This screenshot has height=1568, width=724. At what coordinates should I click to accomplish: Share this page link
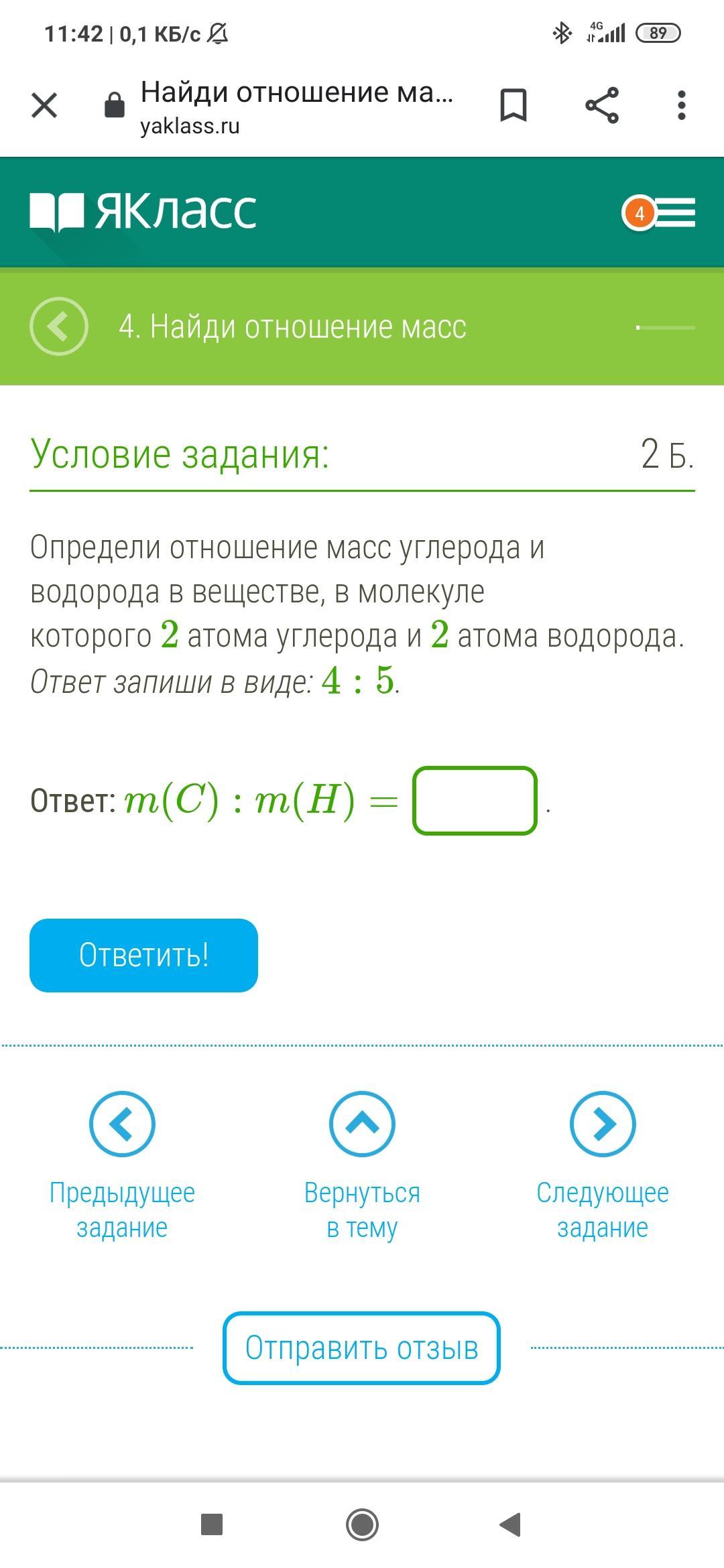pos(601,105)
